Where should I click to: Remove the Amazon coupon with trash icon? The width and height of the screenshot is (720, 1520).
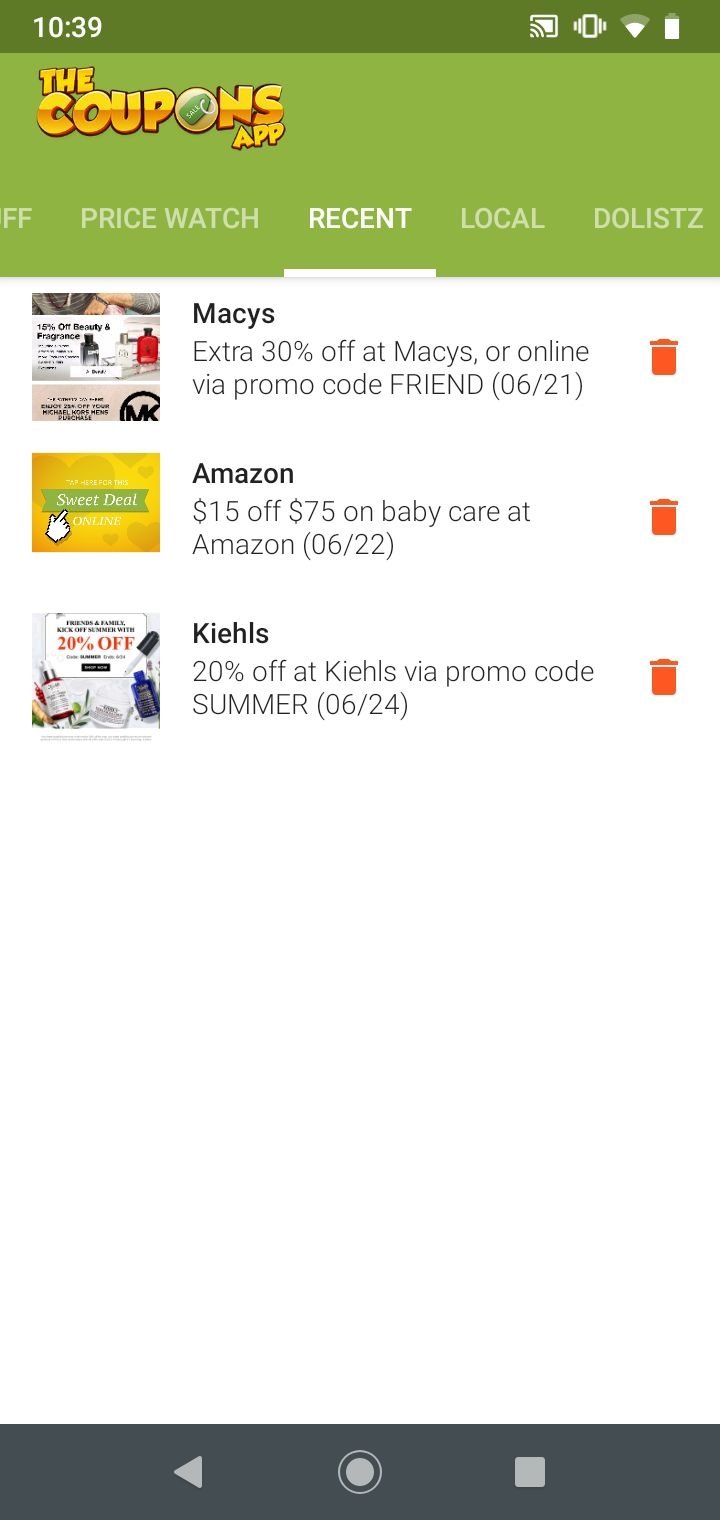coord(664,517)
